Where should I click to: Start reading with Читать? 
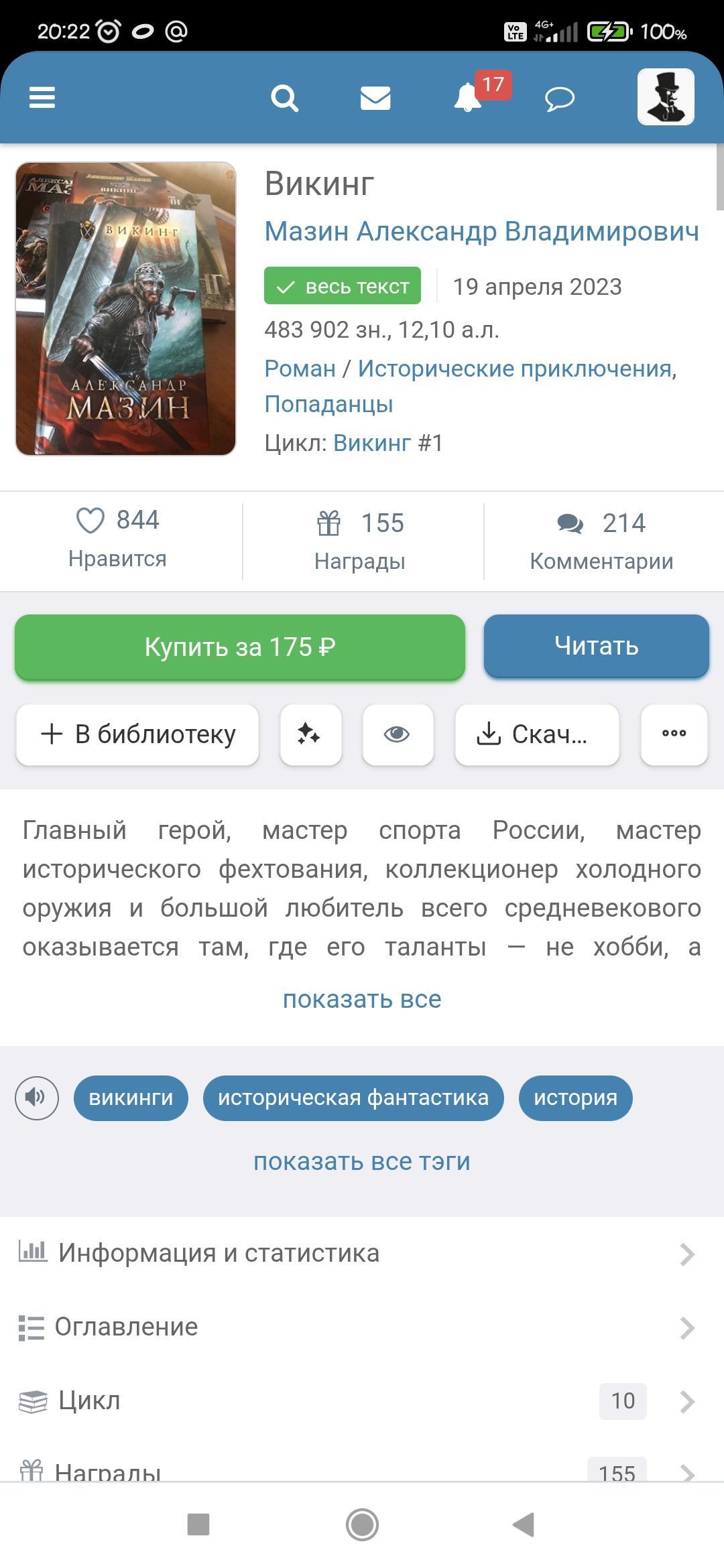tap(596, 646)
